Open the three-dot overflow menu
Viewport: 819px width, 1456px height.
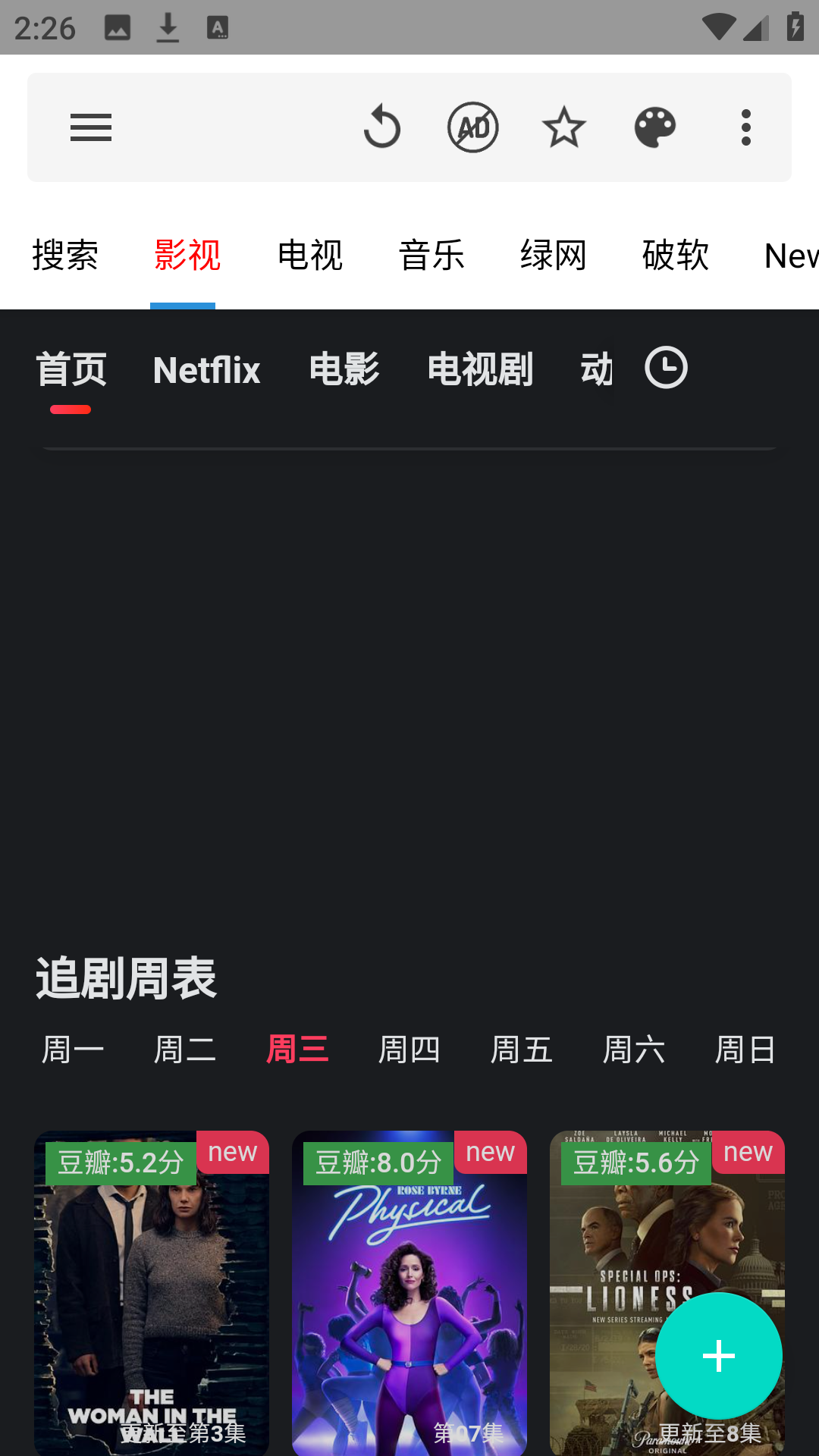[746, 127]
